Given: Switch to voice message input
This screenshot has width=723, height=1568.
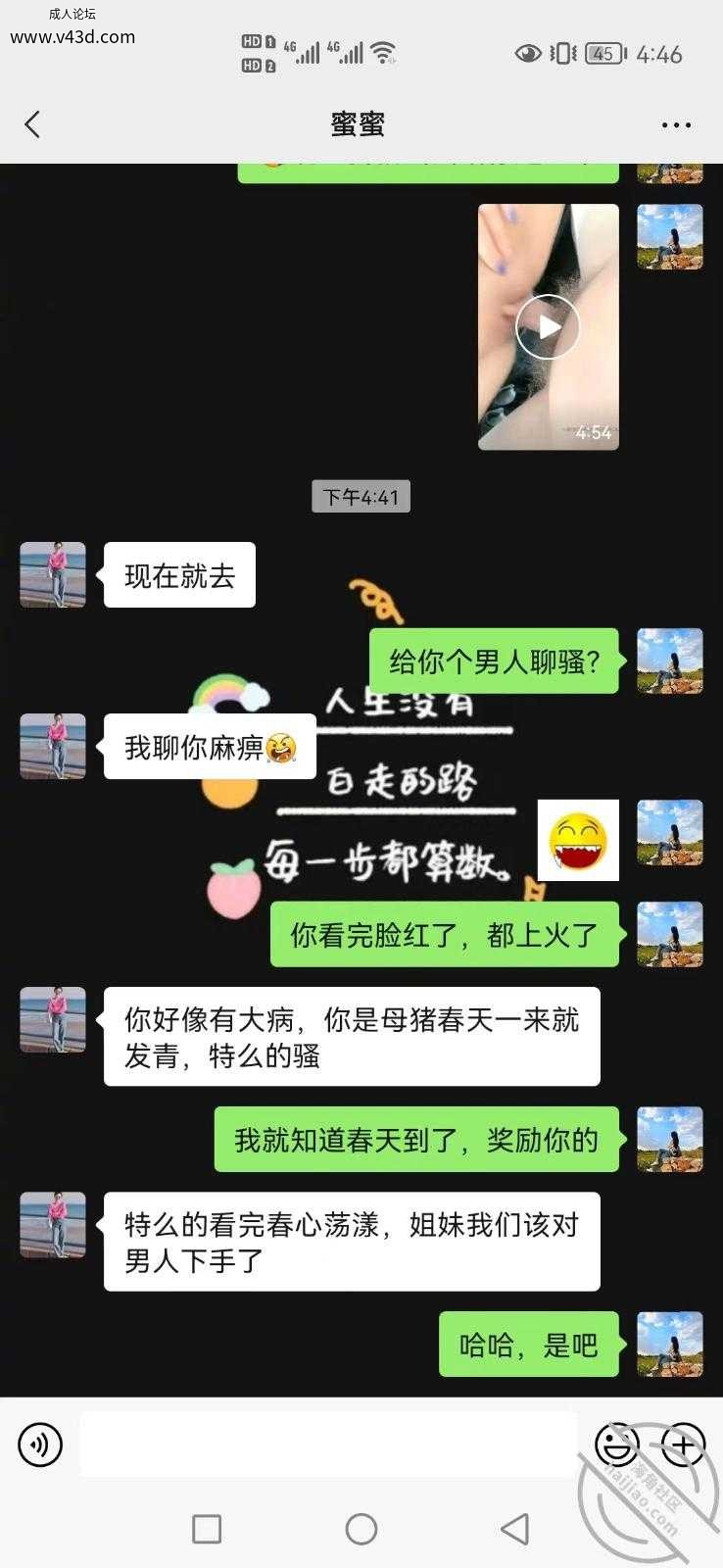Looking at the screenshot, I should (x=40, y=1445).
